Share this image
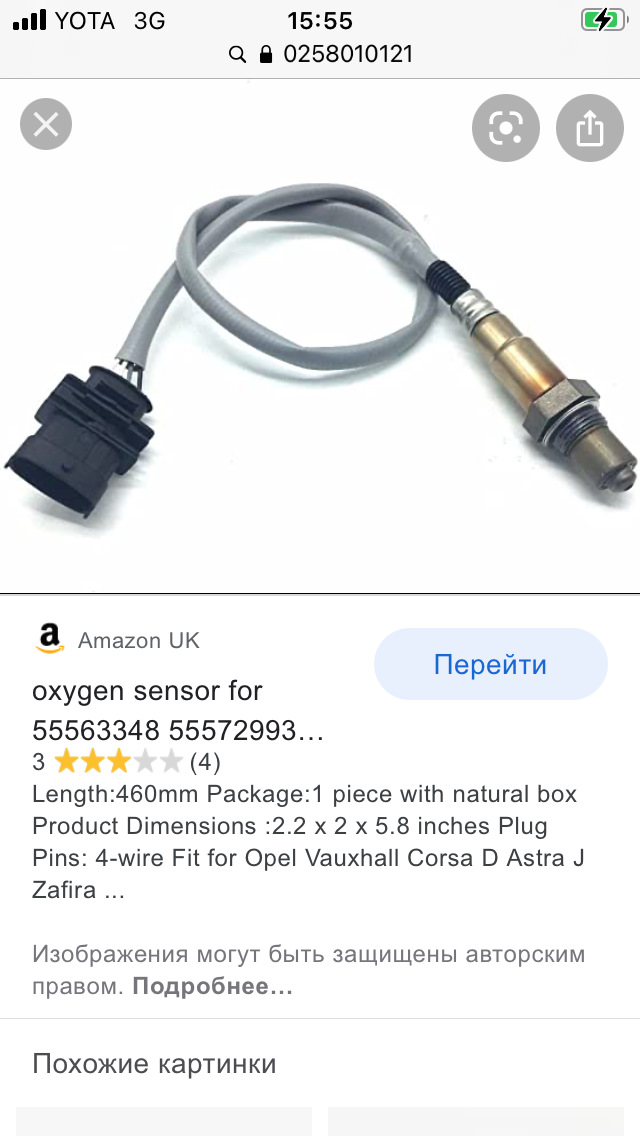 pyautogui.click(x=589, y=128)
